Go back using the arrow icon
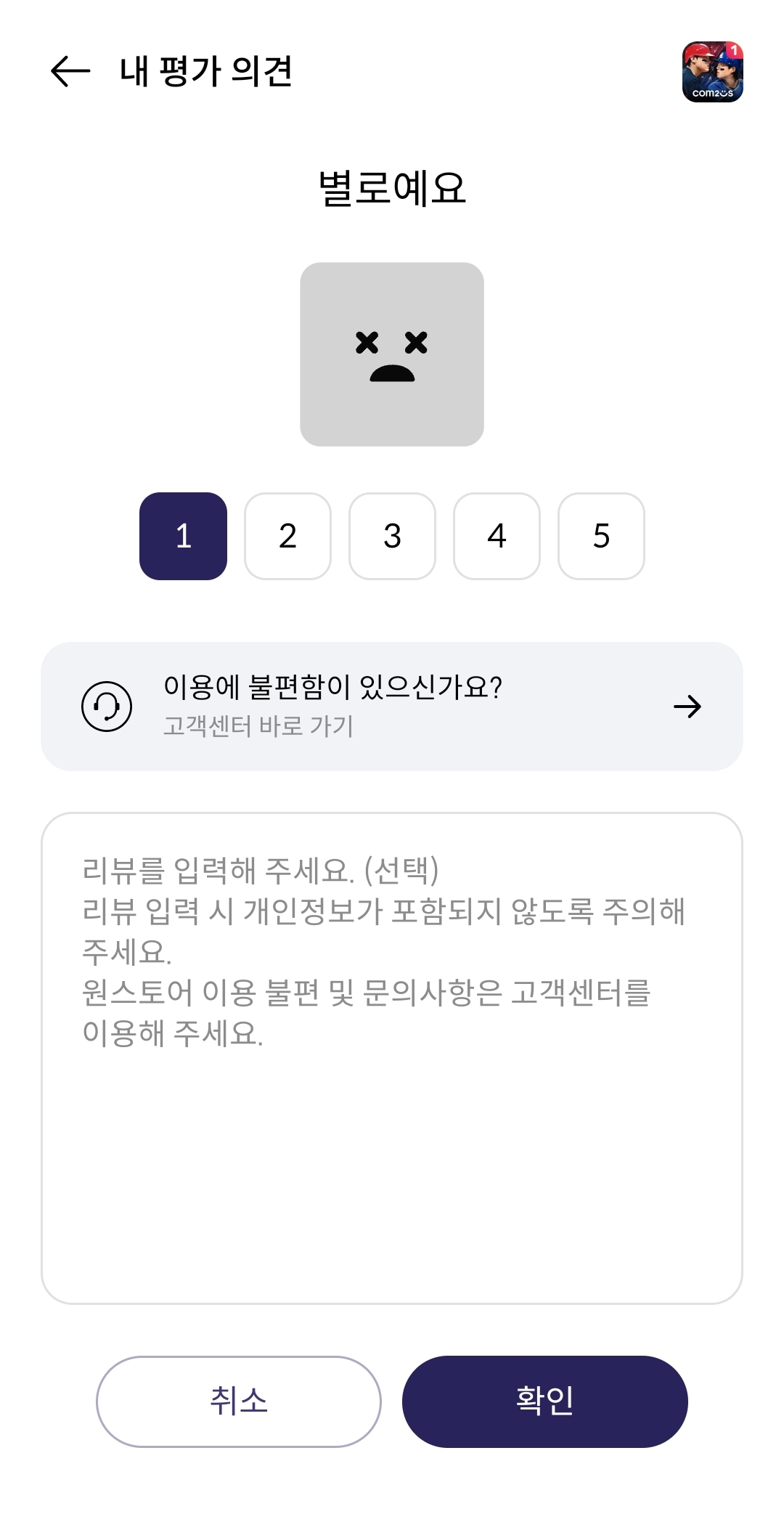The height and width of the screenshot is (1530, 784). (x=70, y=71)
